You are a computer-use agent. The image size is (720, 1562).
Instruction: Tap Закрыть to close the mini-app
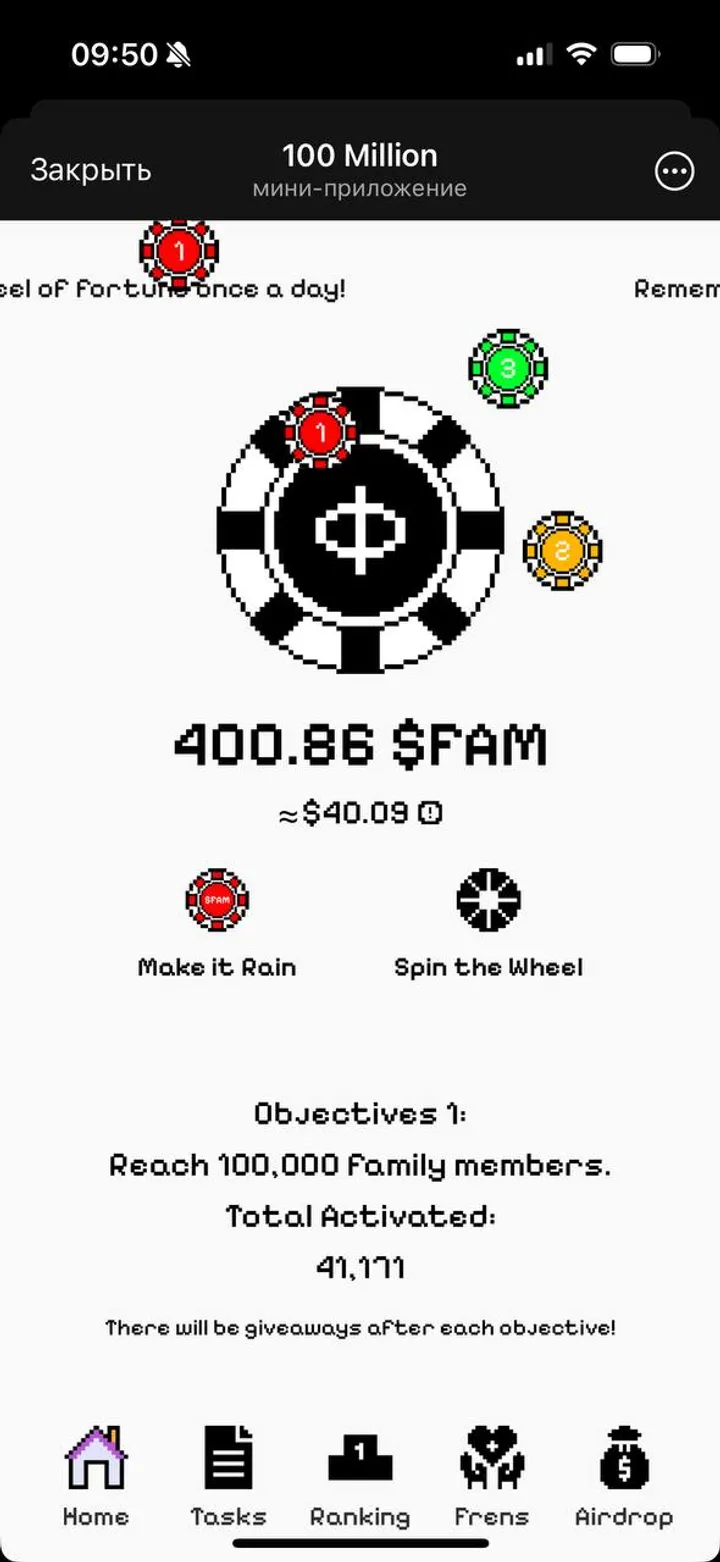[91, 169]
